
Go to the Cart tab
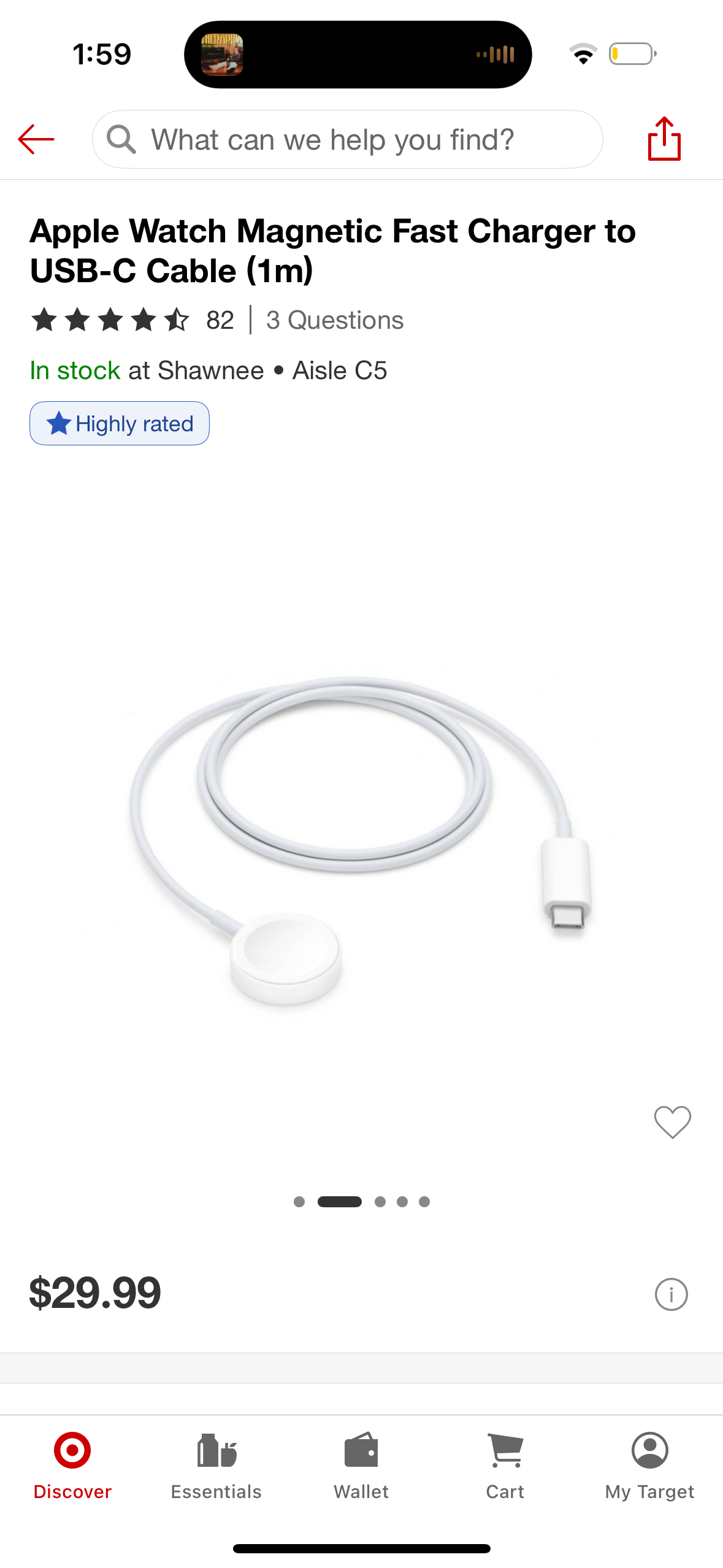(x=505, y=1465)
